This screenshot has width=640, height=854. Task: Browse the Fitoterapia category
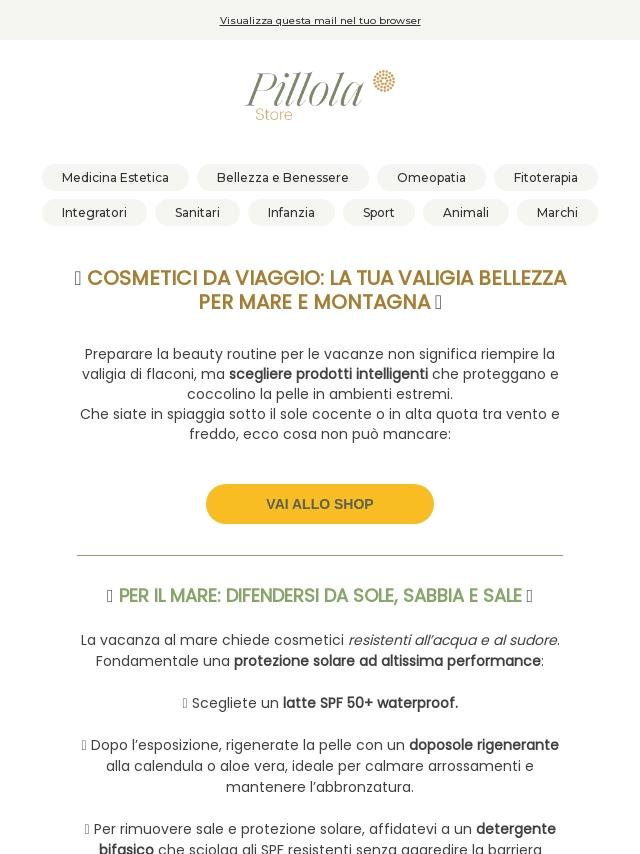click(545, 178)
